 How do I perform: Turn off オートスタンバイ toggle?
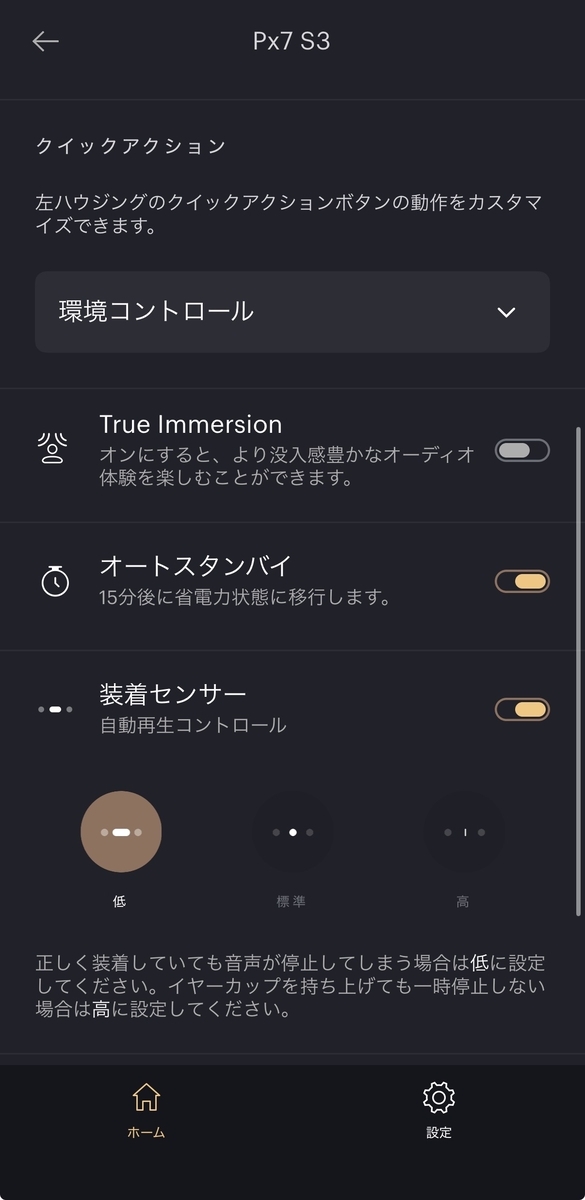[x=522, y=581]
